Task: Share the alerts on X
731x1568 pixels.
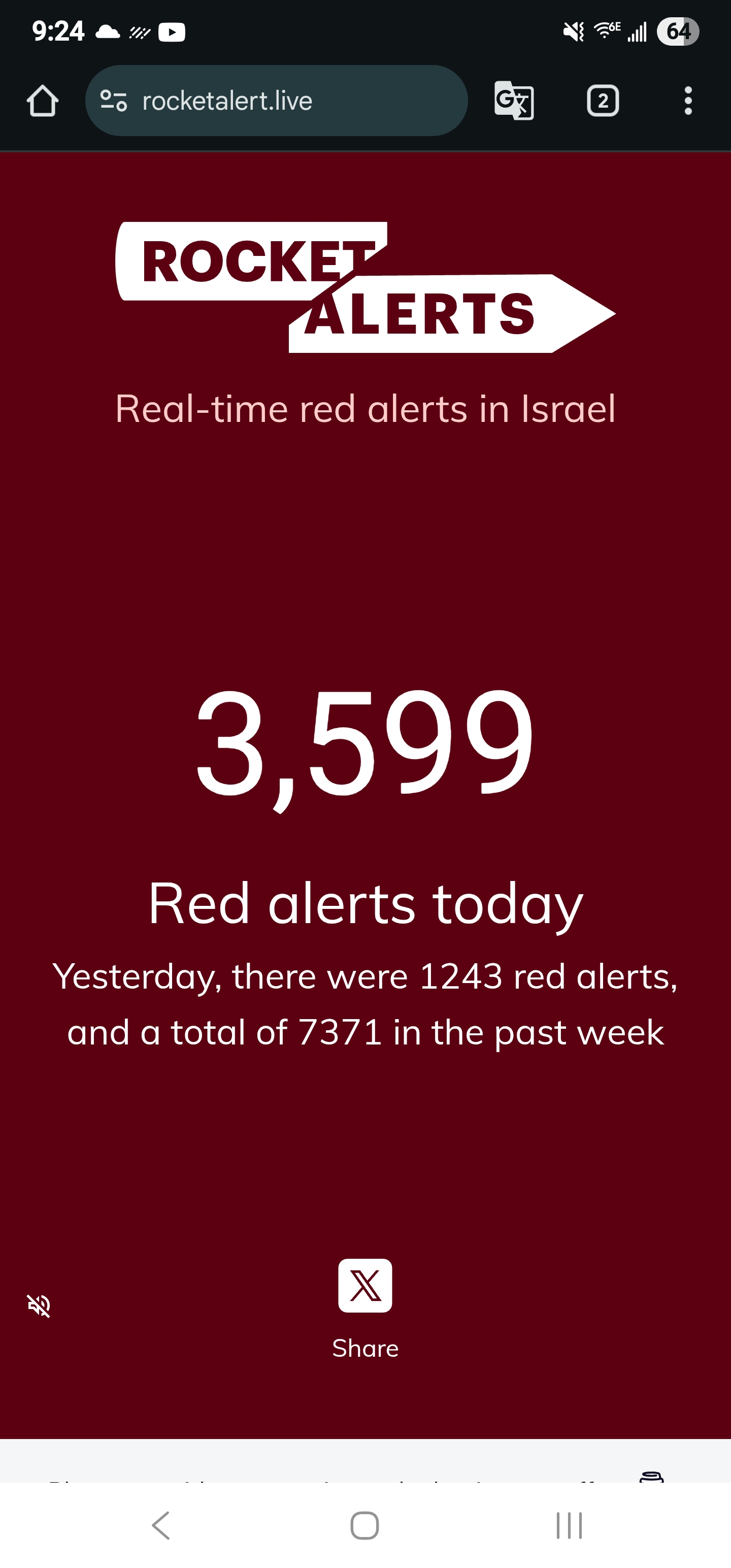Action: [365, 1285]
